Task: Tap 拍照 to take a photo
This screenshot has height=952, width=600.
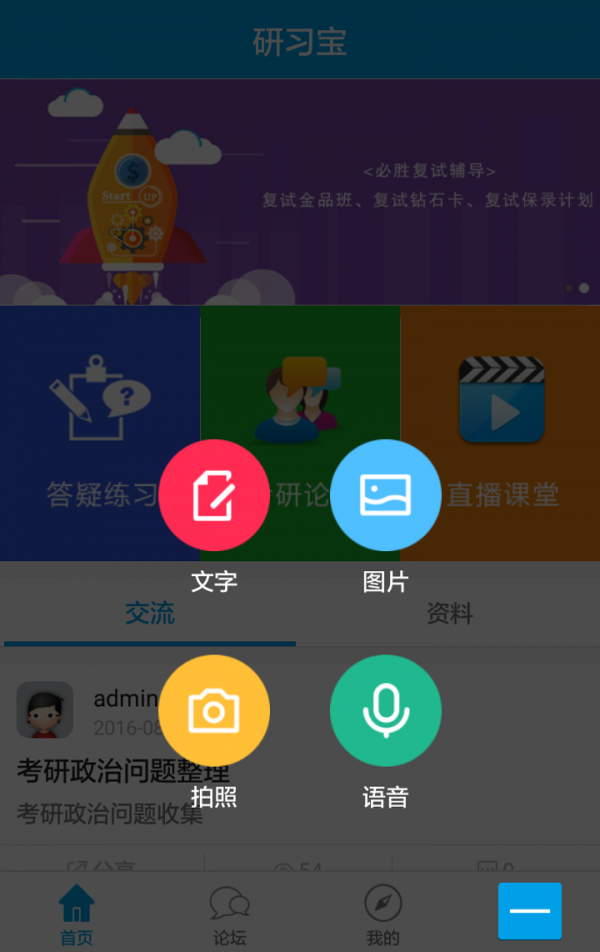Action: click(214, 710)
